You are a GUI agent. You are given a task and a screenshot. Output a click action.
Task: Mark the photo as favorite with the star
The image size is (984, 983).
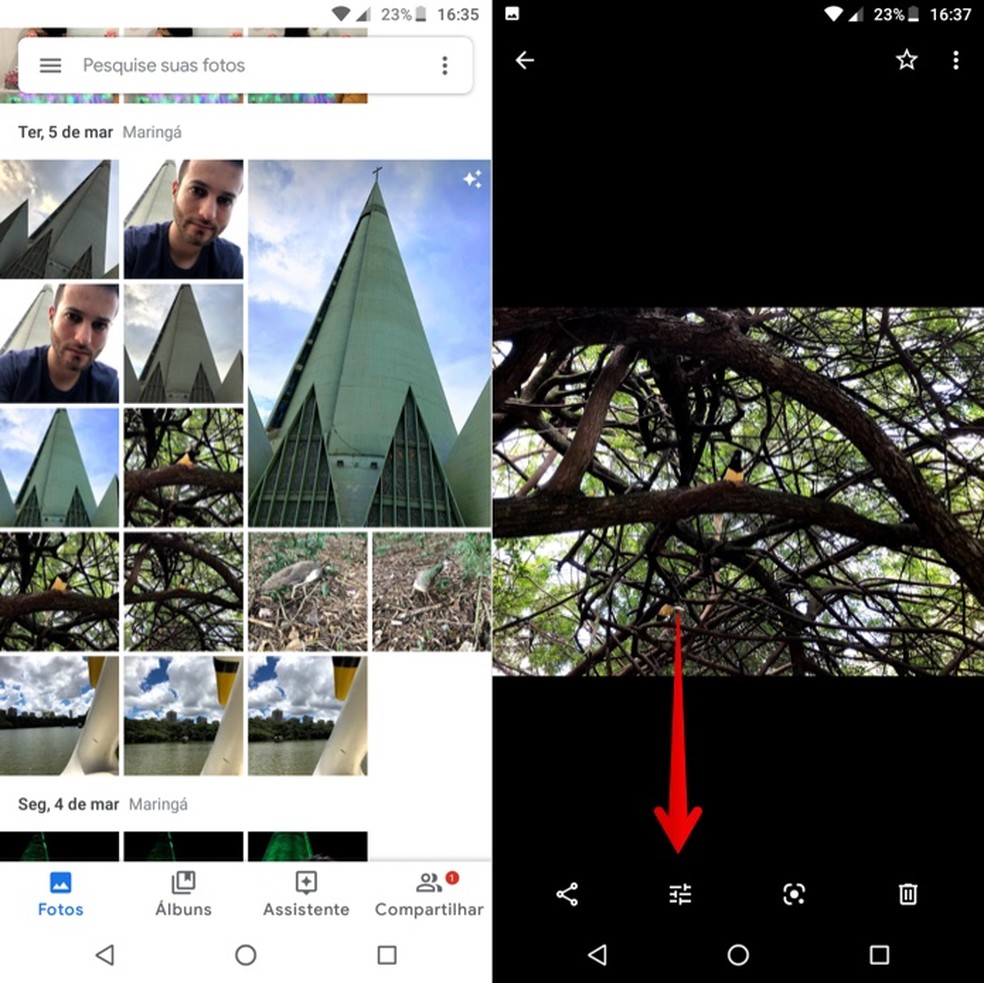(x=906, y=61)
